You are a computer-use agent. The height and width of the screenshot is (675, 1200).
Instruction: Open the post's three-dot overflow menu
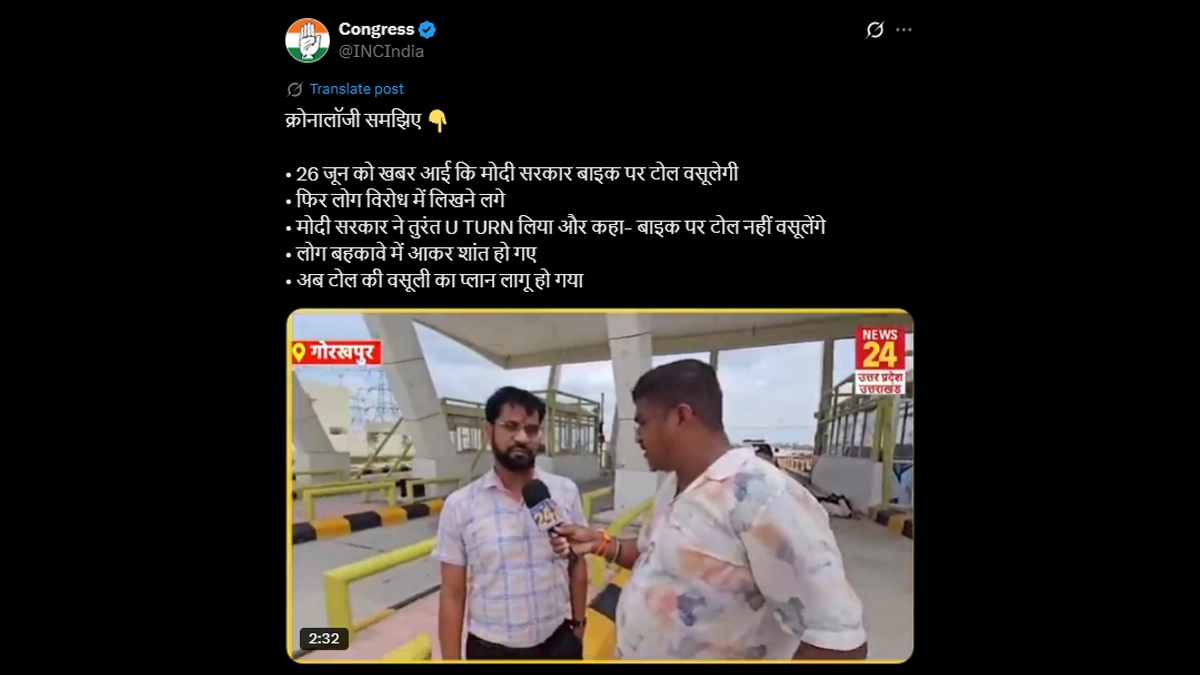pos(904,30)
